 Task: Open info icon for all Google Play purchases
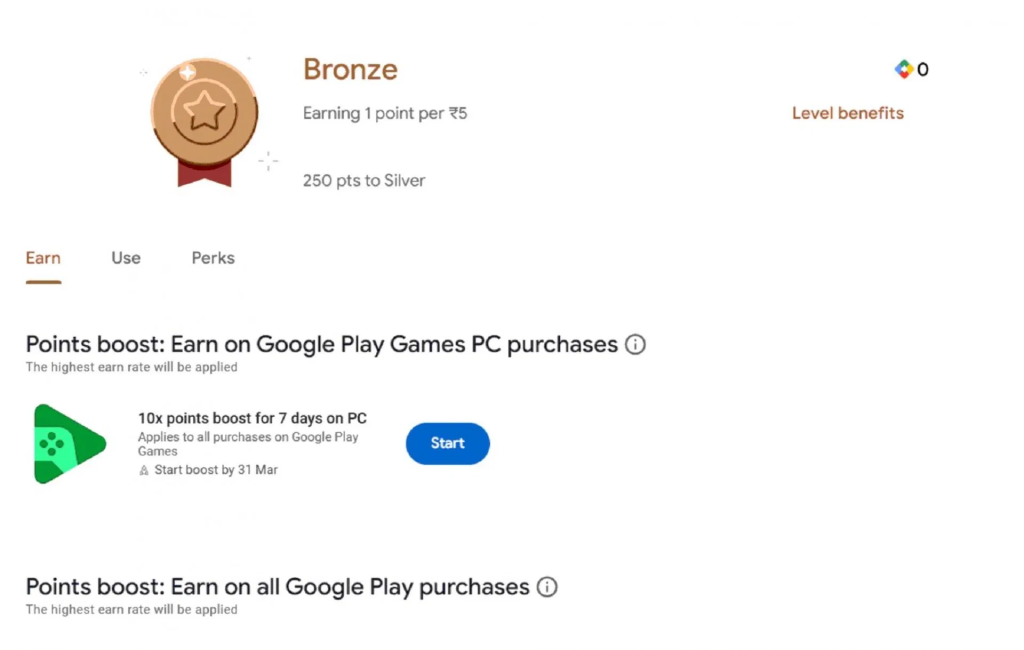point(547,587)
